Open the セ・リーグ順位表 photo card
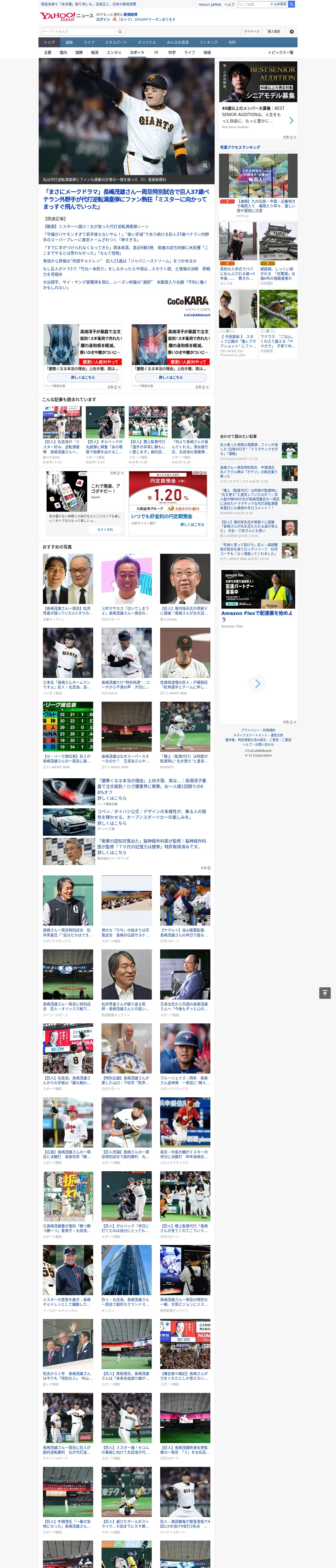336x1568 pixels. pos(68,735)
